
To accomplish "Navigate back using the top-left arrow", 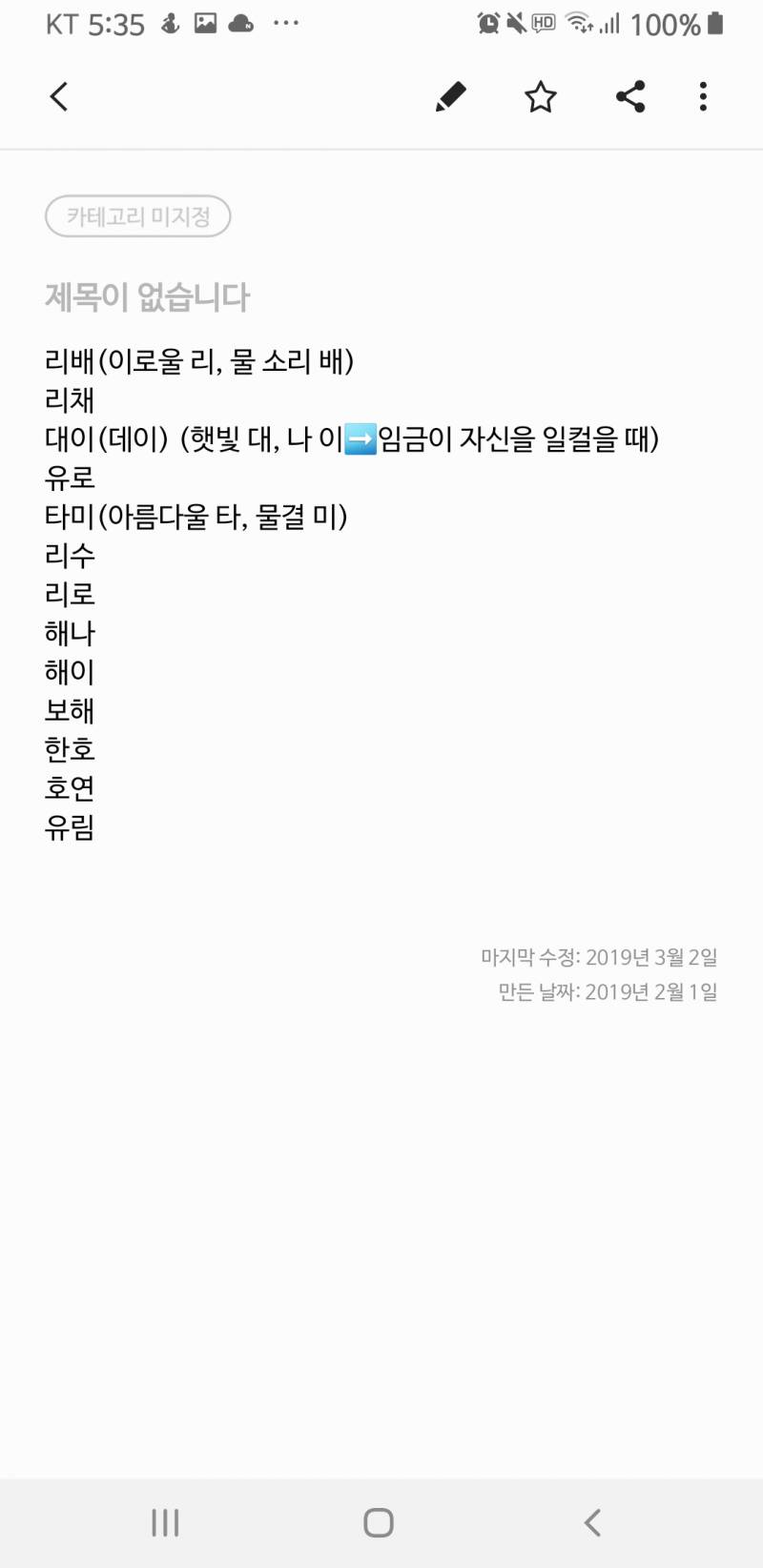I will 59,95.
